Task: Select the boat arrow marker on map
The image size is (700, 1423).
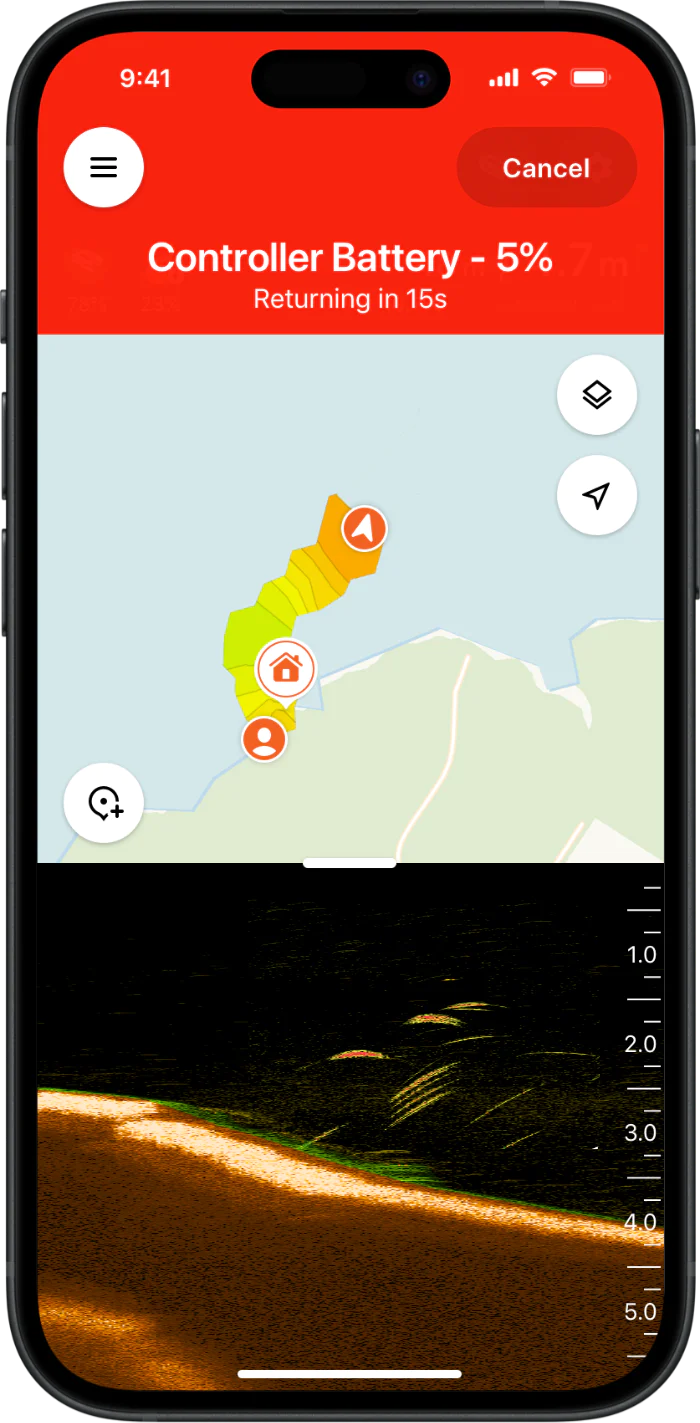Action: point(364,528)
